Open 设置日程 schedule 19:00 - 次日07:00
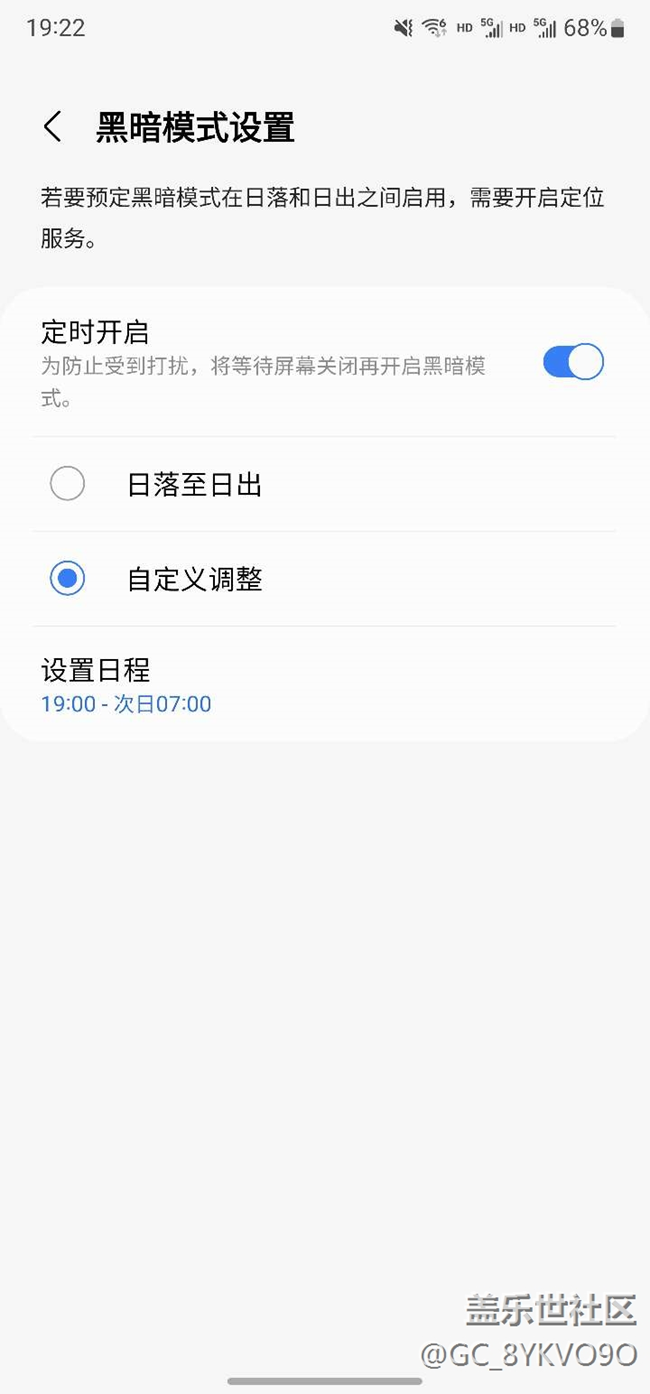The image size is (650, 1394). 126,686
